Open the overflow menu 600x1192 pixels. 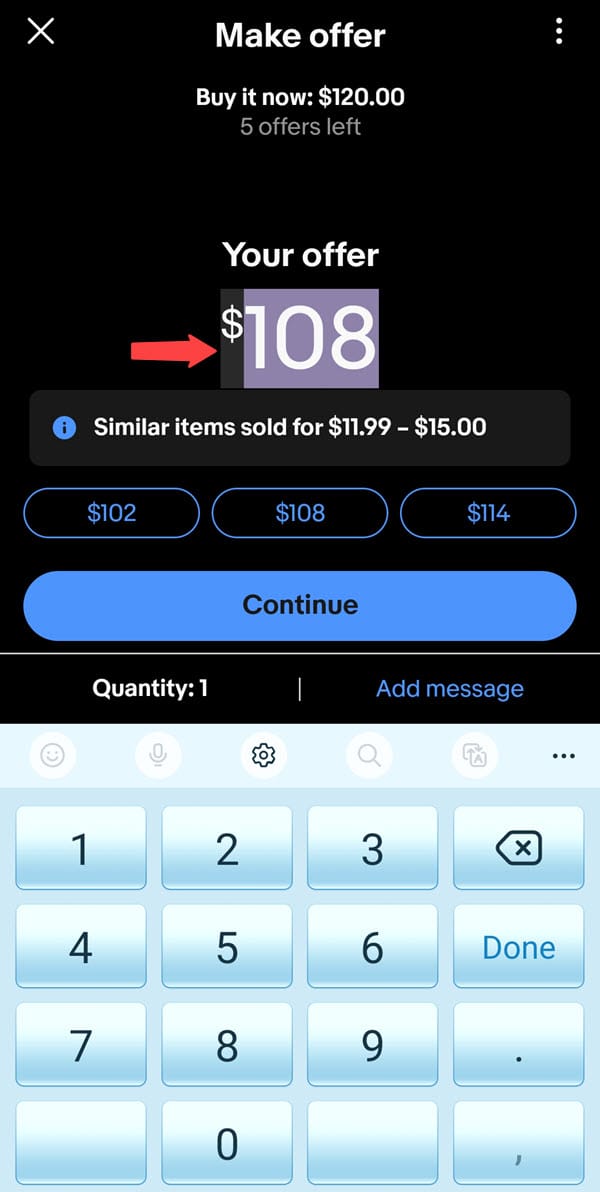coord(559,32)
